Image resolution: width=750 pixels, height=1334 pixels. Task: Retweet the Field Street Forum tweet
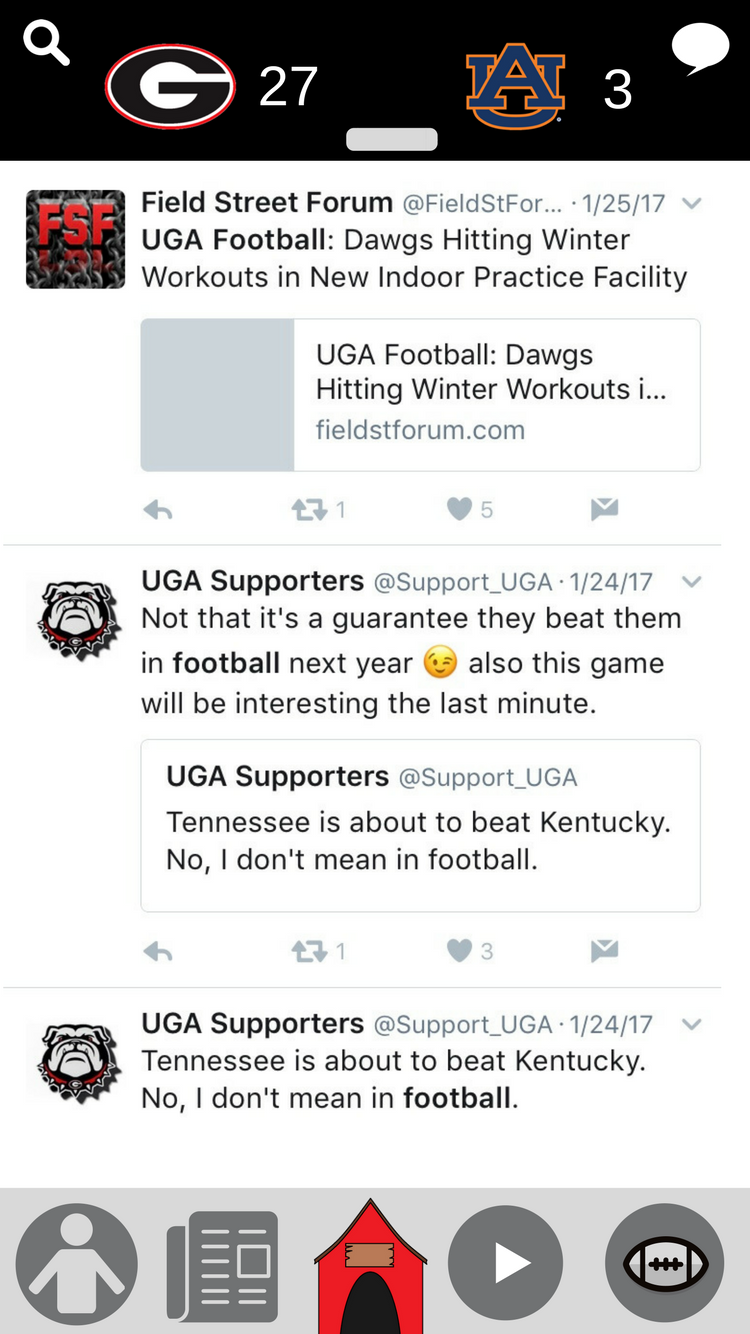tap(308, 511)
